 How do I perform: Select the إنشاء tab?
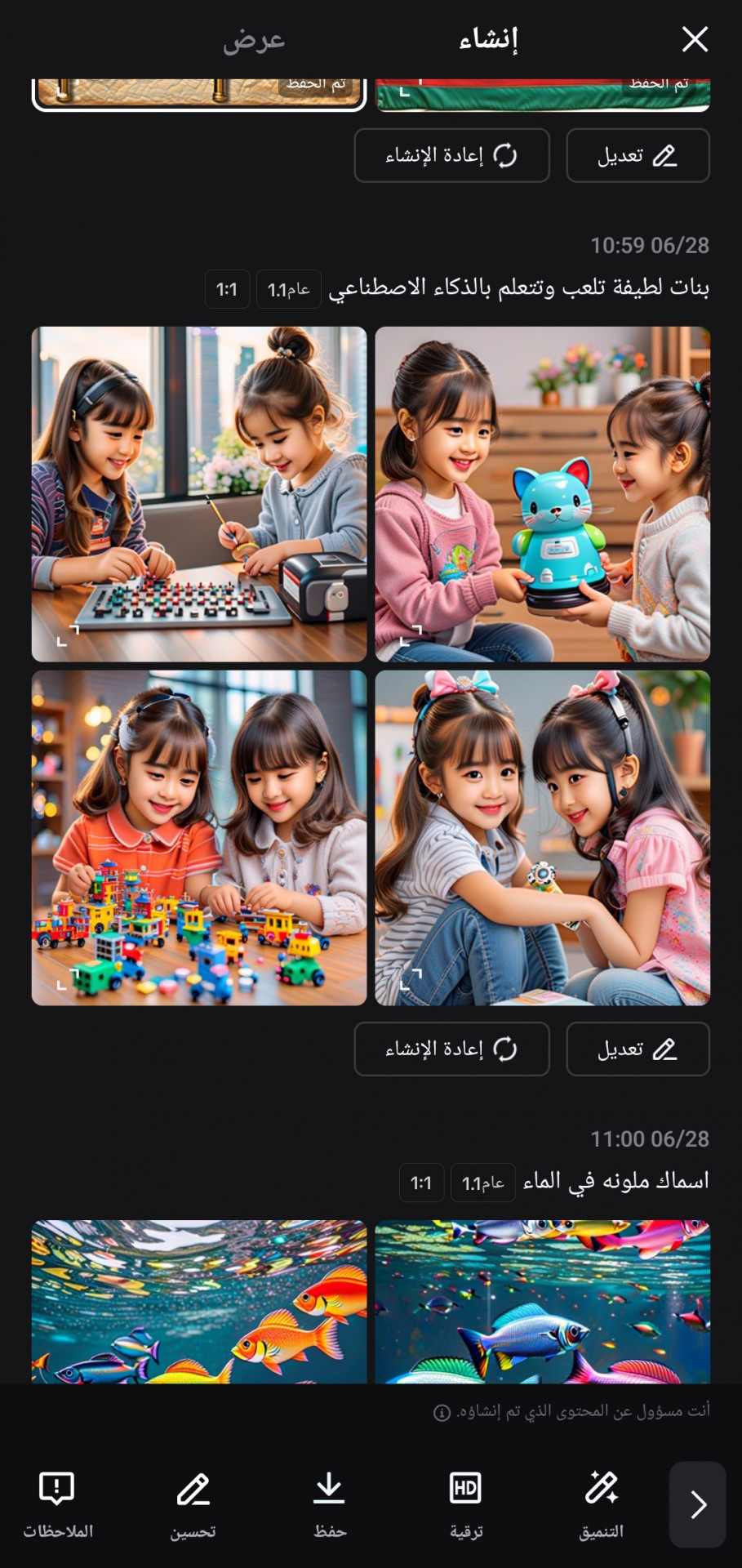488,39
